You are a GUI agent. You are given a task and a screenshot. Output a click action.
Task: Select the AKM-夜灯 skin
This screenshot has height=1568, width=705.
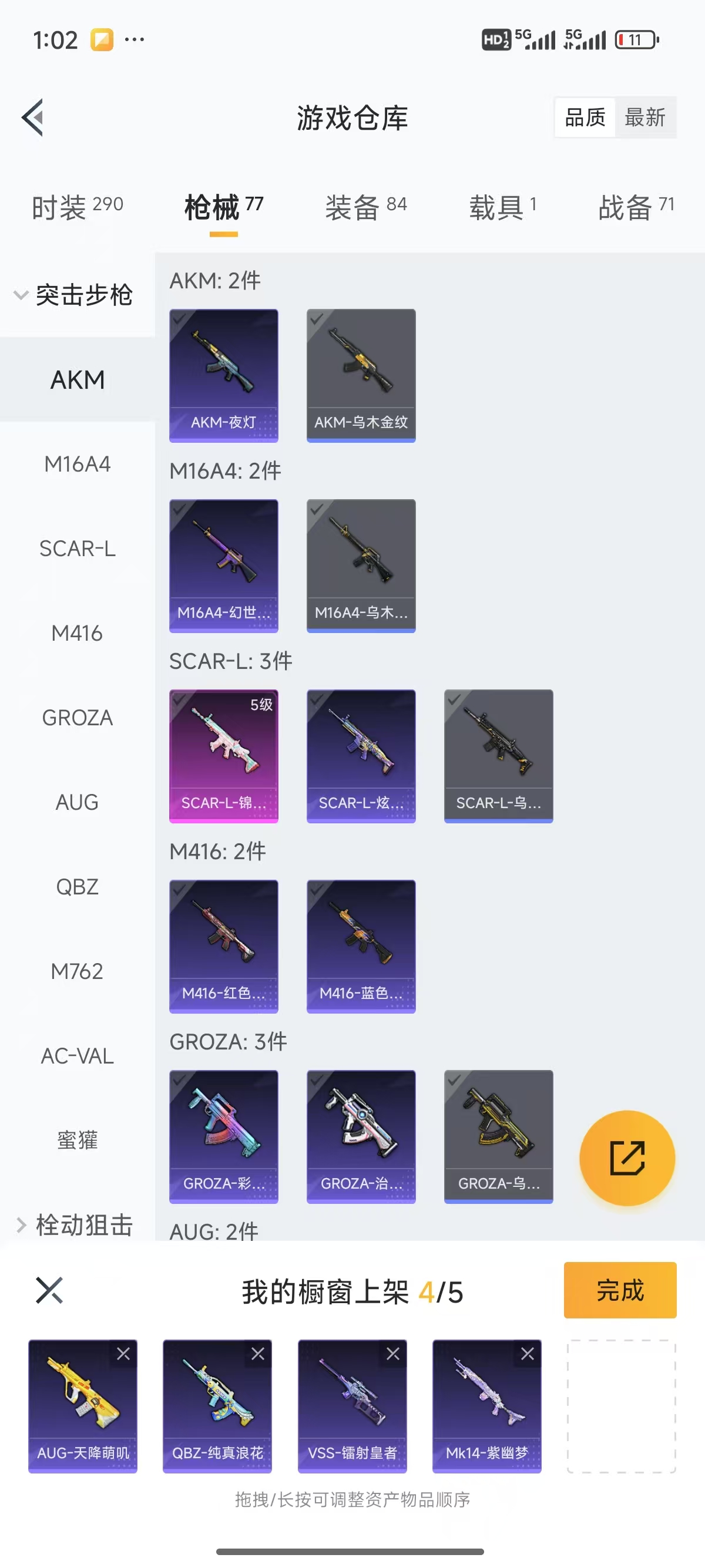pyautogui.click(x=223, y=375)
